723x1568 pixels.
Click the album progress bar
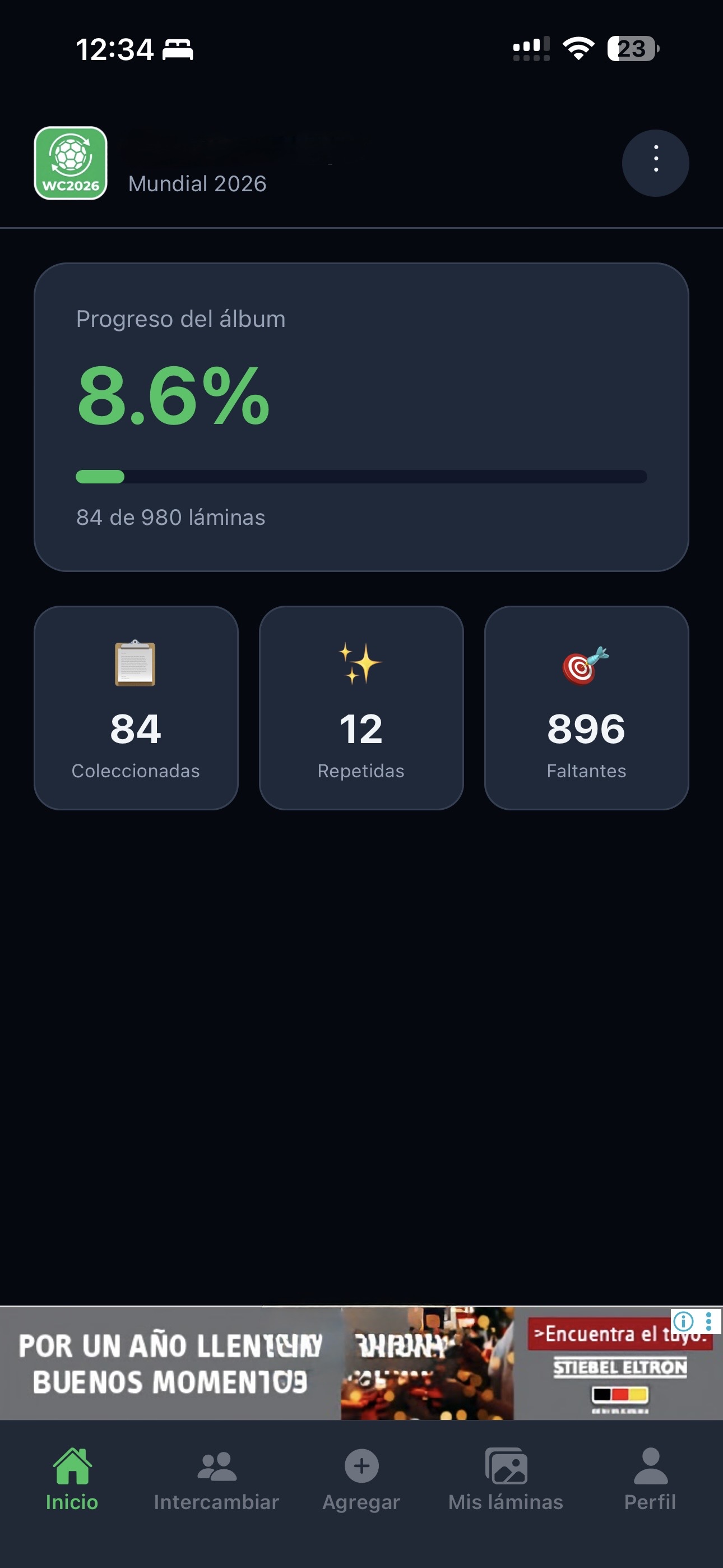pyautogui.click(x=361, y=477)
